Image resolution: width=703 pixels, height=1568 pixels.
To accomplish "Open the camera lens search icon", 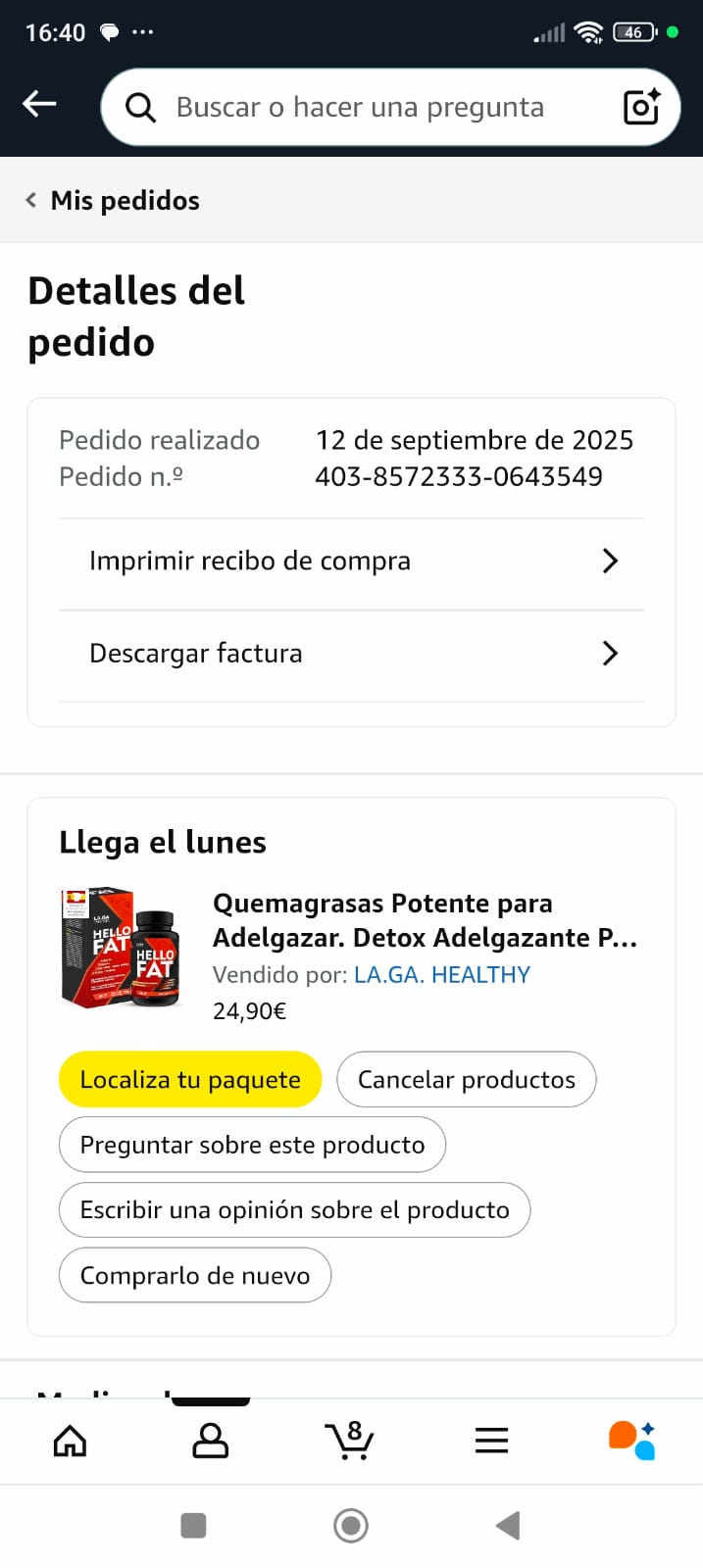I will click(x=642, y=107).
